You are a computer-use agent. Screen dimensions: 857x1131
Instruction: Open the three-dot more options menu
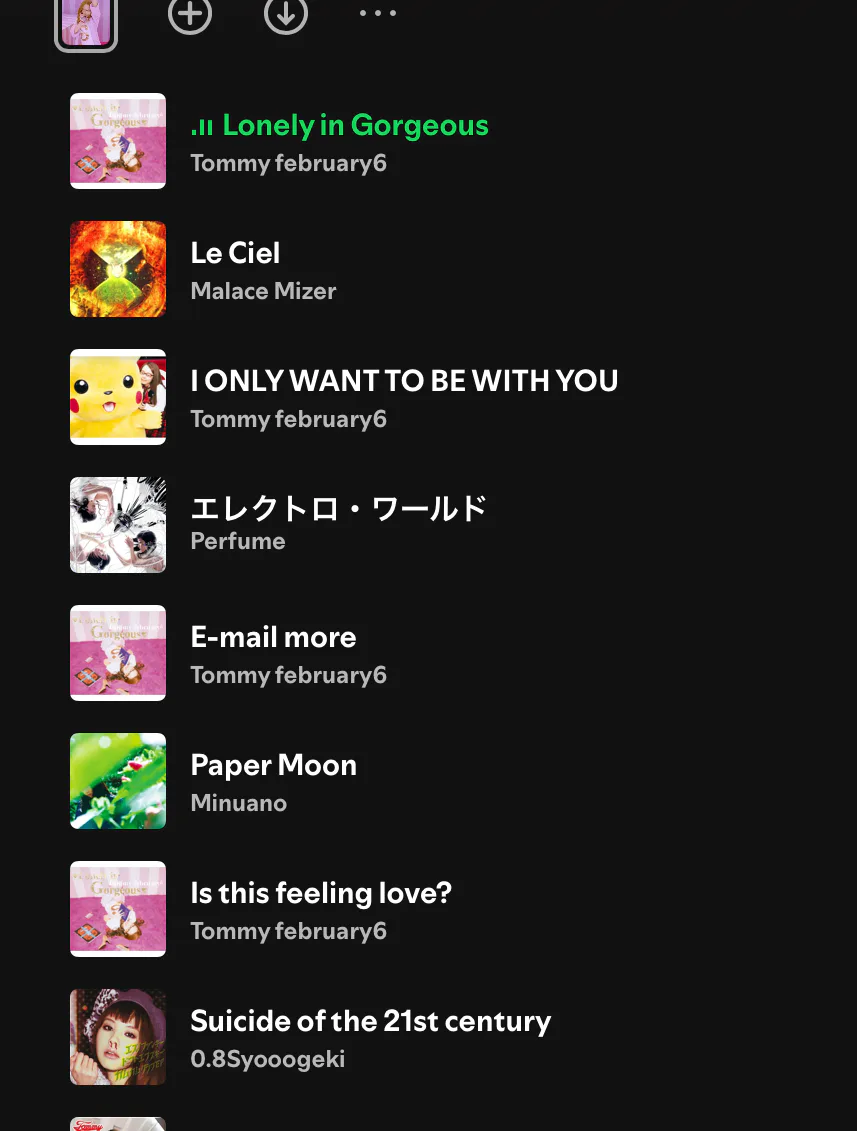point(378,14)
